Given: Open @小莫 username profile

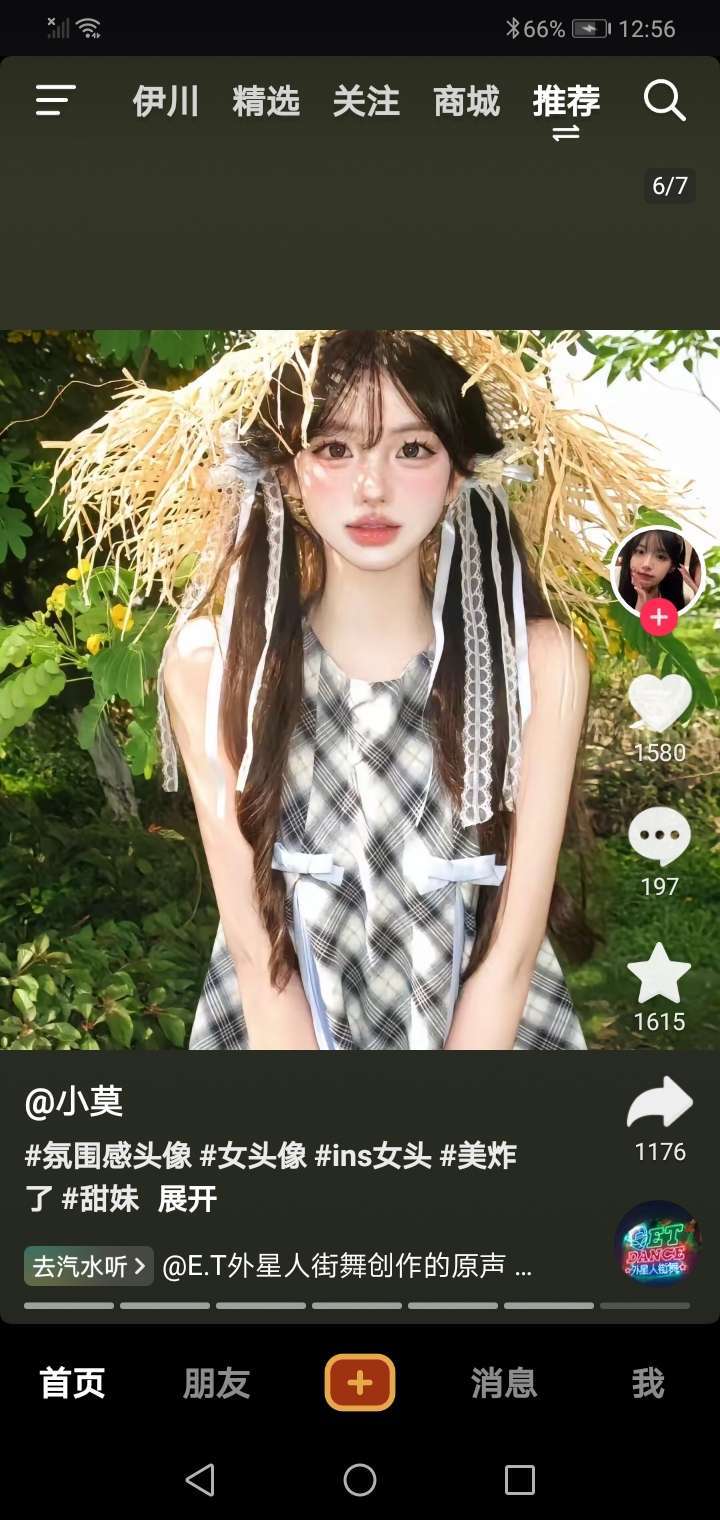Looking at the screenshot, I should pos(74,1102).
